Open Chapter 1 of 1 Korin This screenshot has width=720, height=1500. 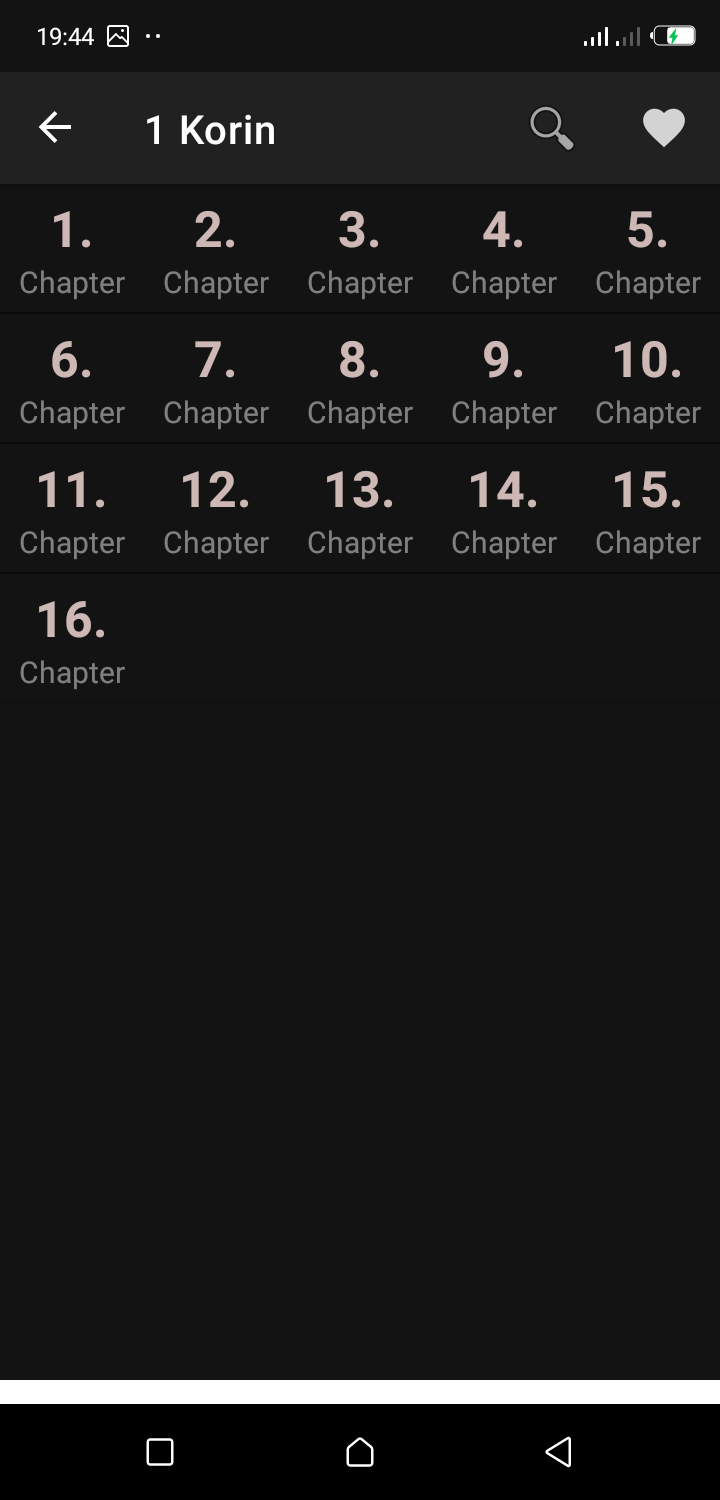point(72,249)
